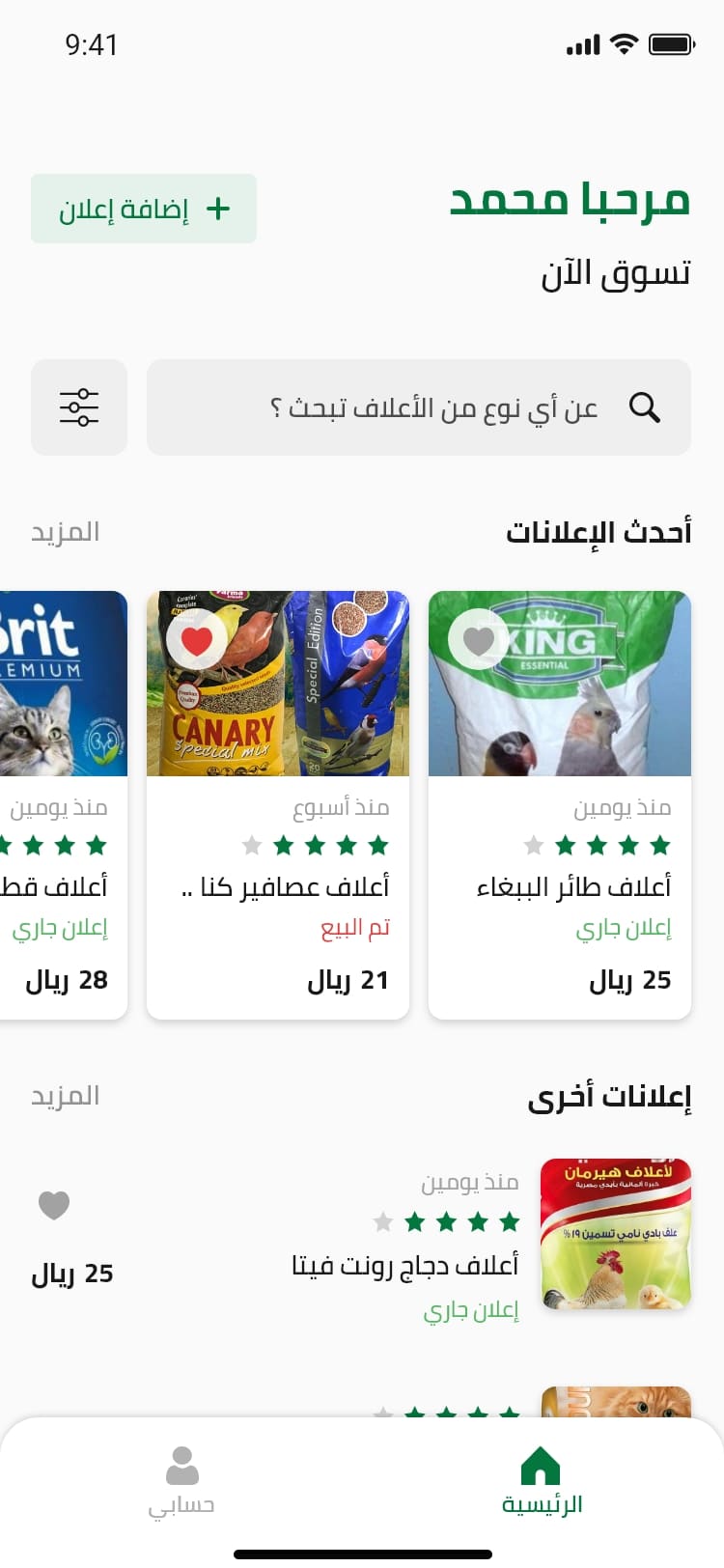
Task: Switch to the حسابي tab
Action: (181, 1481)
